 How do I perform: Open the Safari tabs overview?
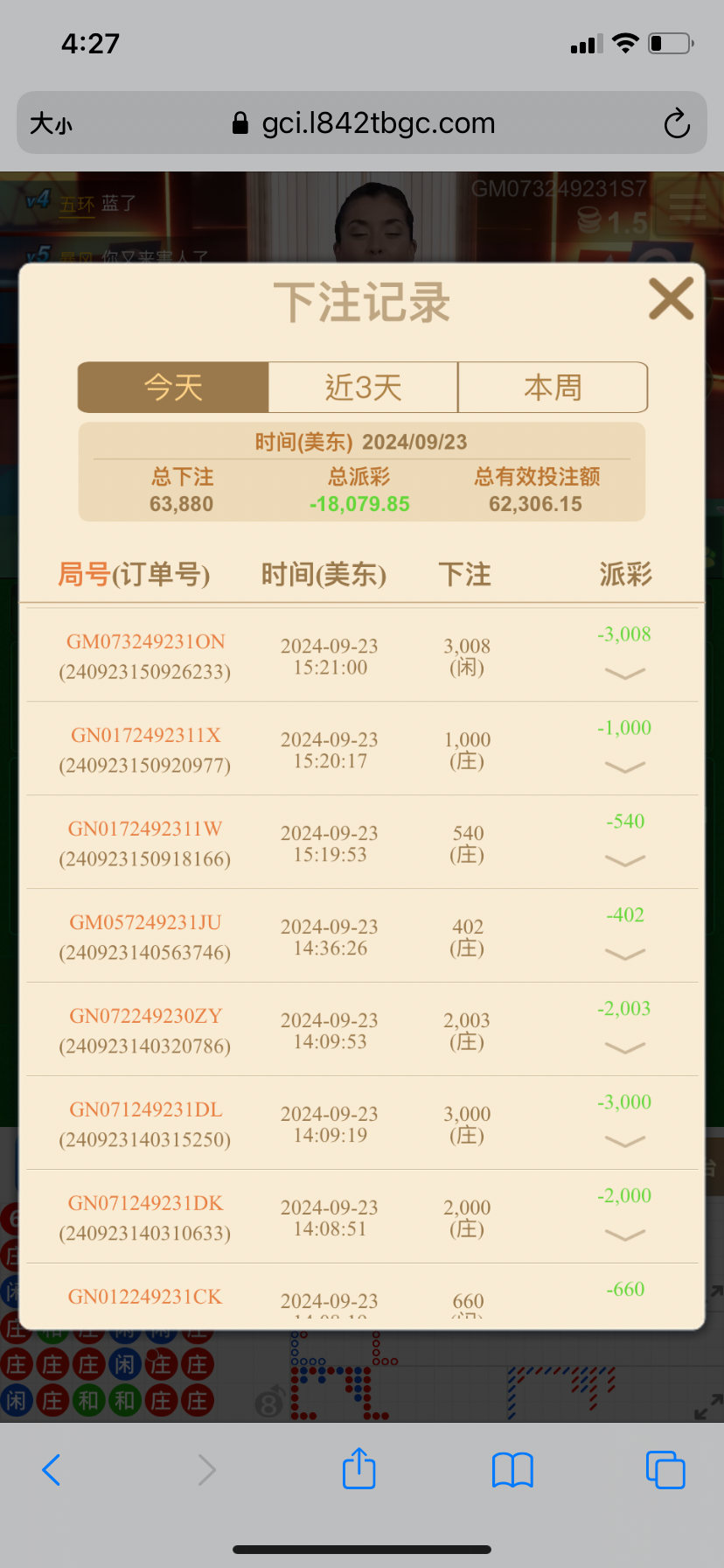point(665,1470)
